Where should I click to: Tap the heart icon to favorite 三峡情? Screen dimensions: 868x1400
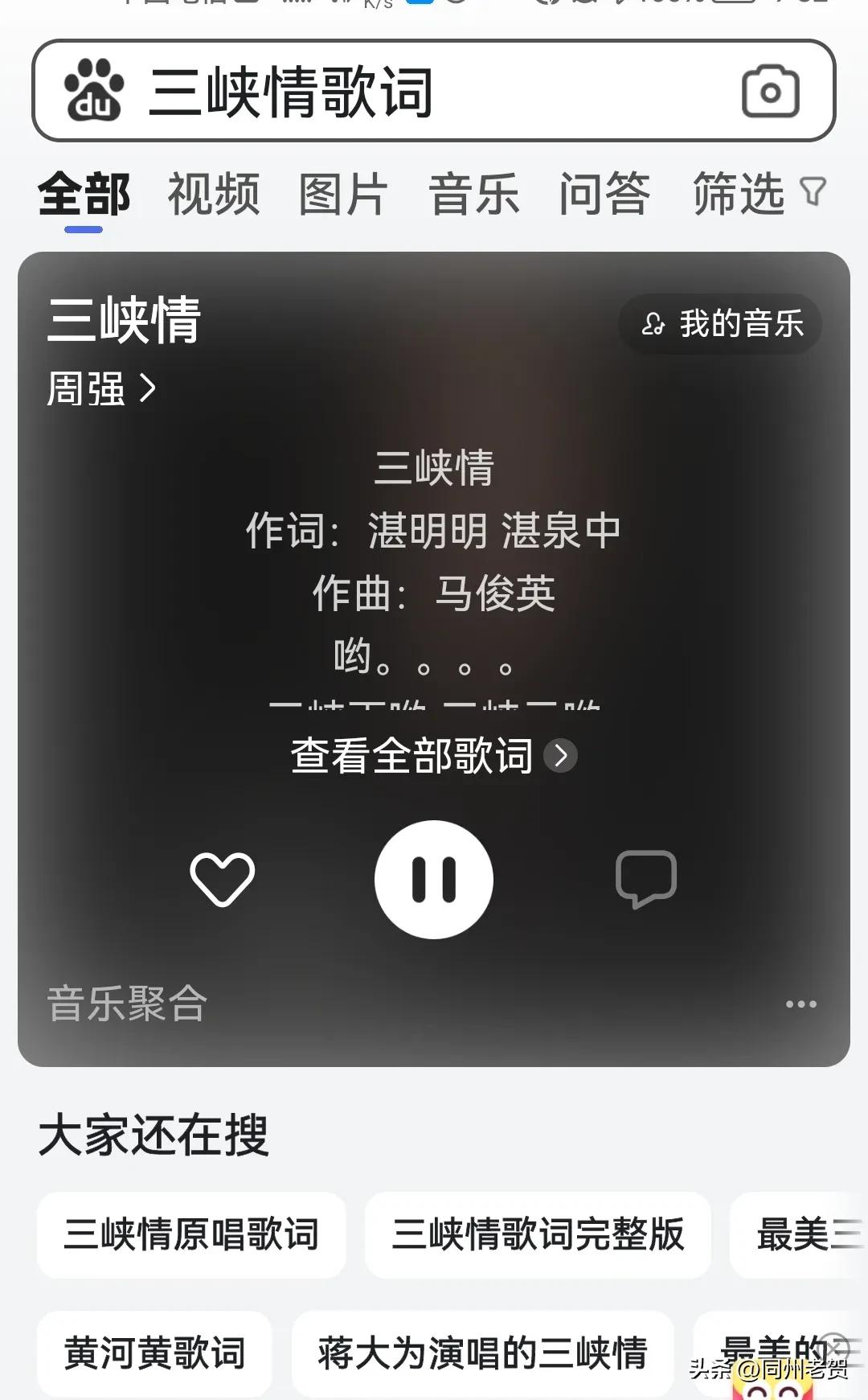point(221,880)
